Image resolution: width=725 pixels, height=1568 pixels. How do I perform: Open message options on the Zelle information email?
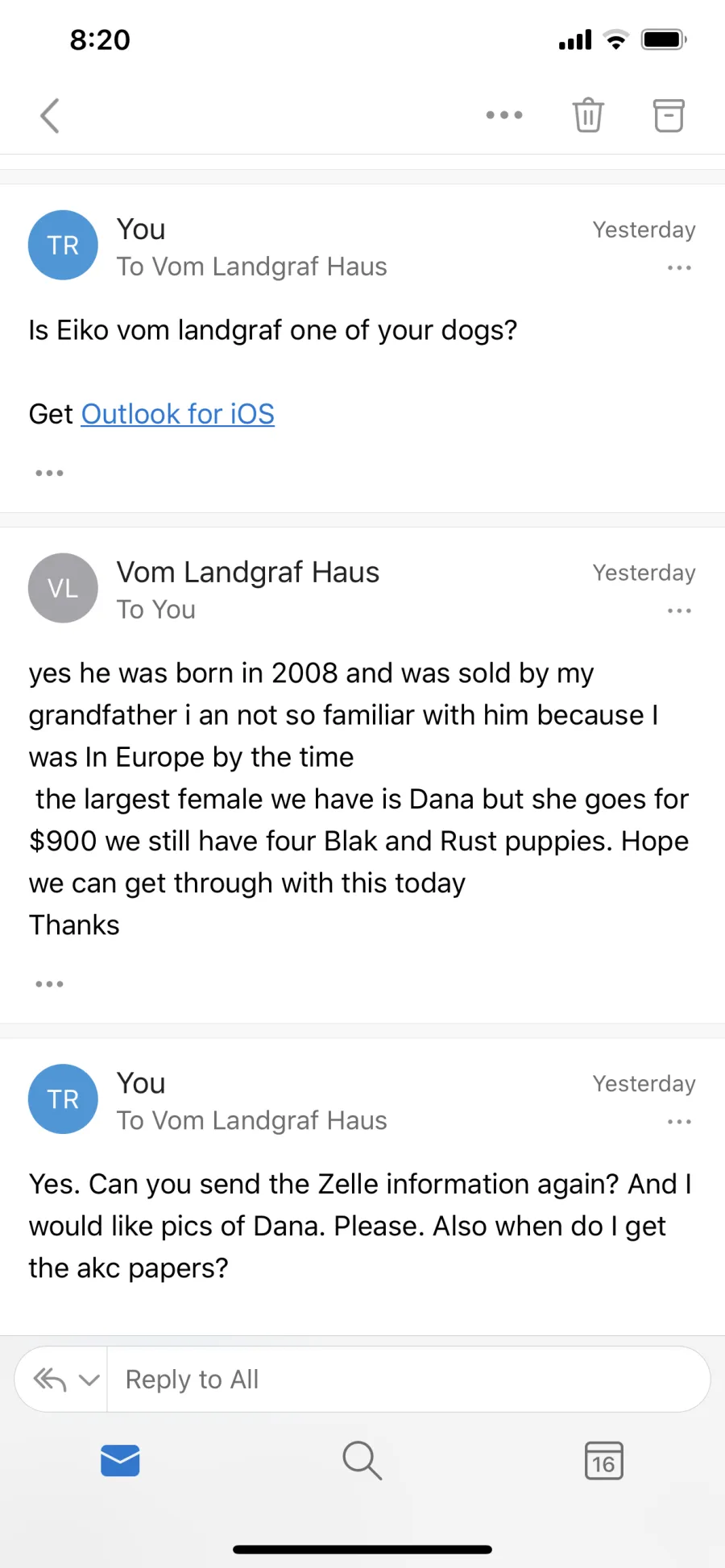pyautogui.click(x=679, y=1122)
